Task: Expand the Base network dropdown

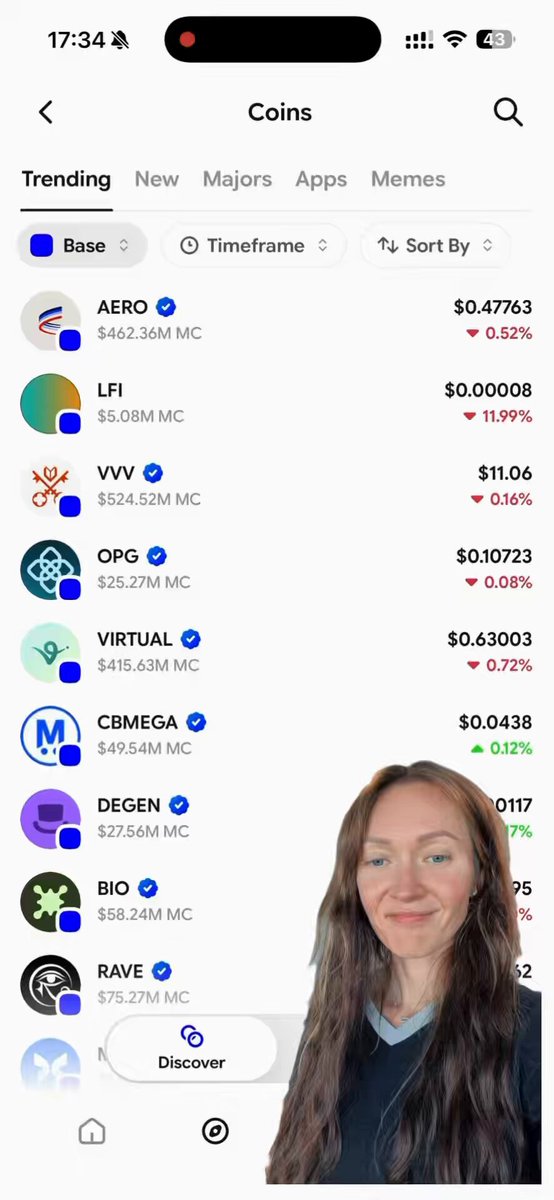Action: pyautogui.click(x=82, y=245)
